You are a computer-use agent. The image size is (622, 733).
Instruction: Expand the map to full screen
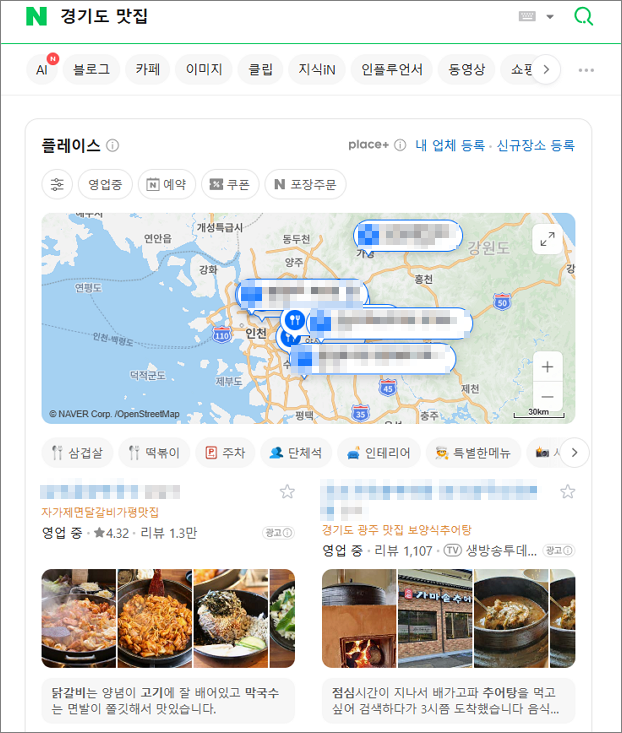click(547, 239)
